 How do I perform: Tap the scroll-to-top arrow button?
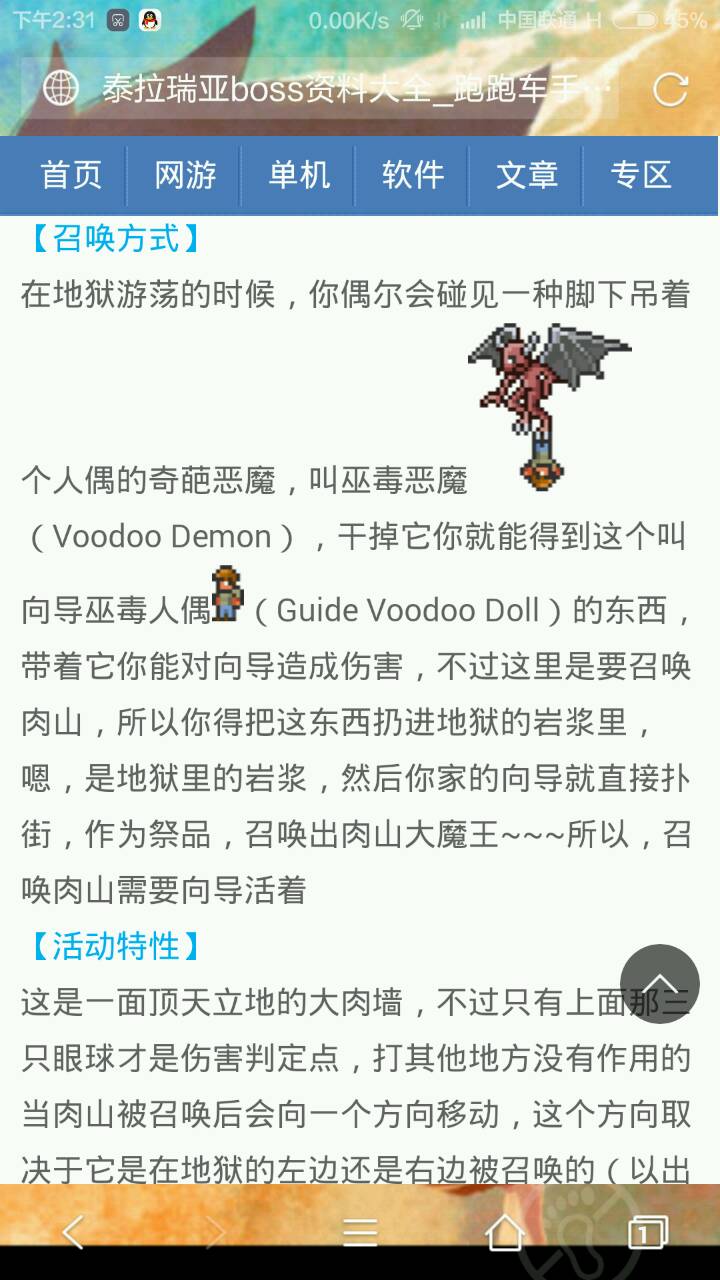click(659, 983)
